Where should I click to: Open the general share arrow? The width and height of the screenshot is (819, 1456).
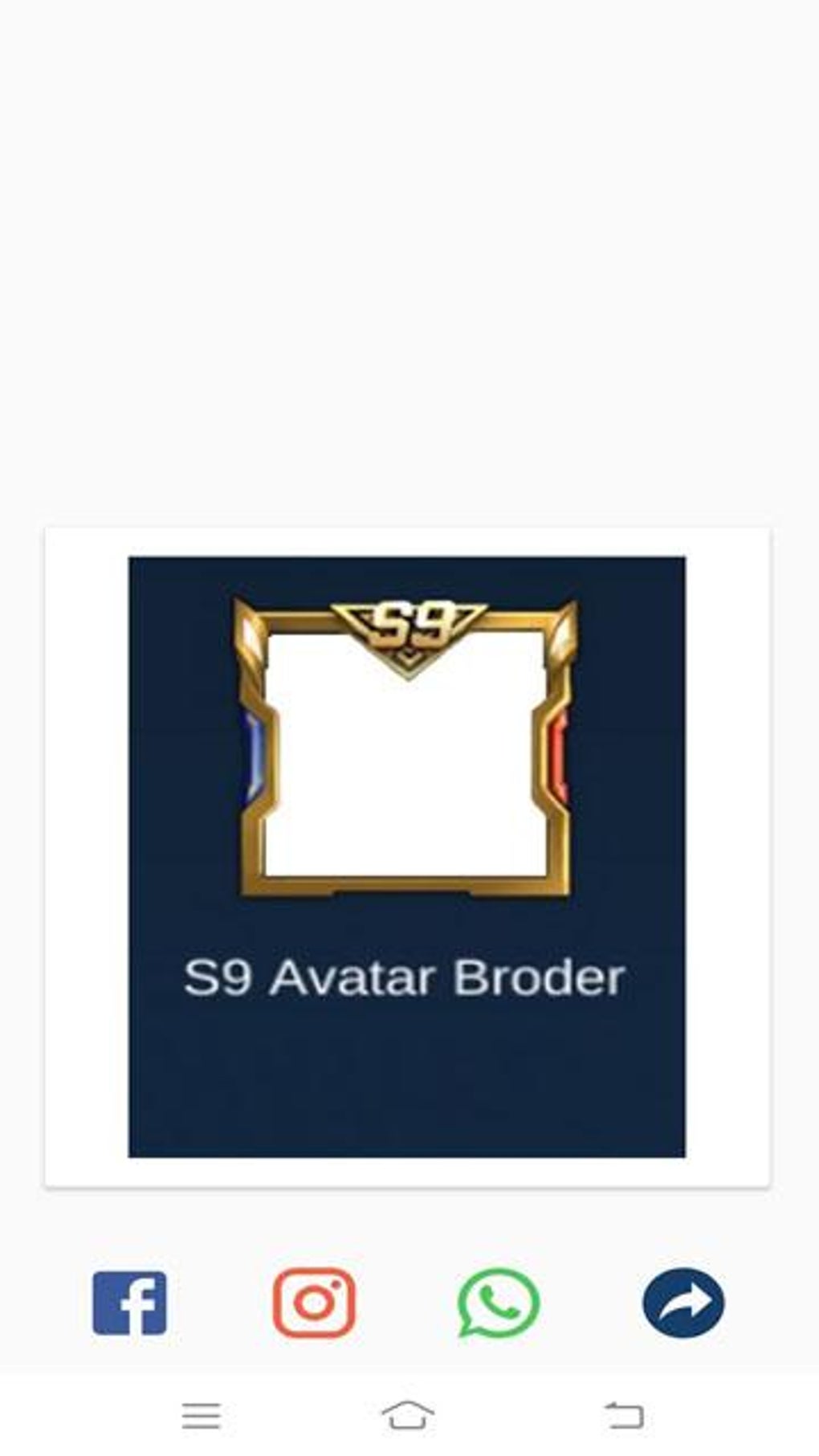tap(683, 1303)
